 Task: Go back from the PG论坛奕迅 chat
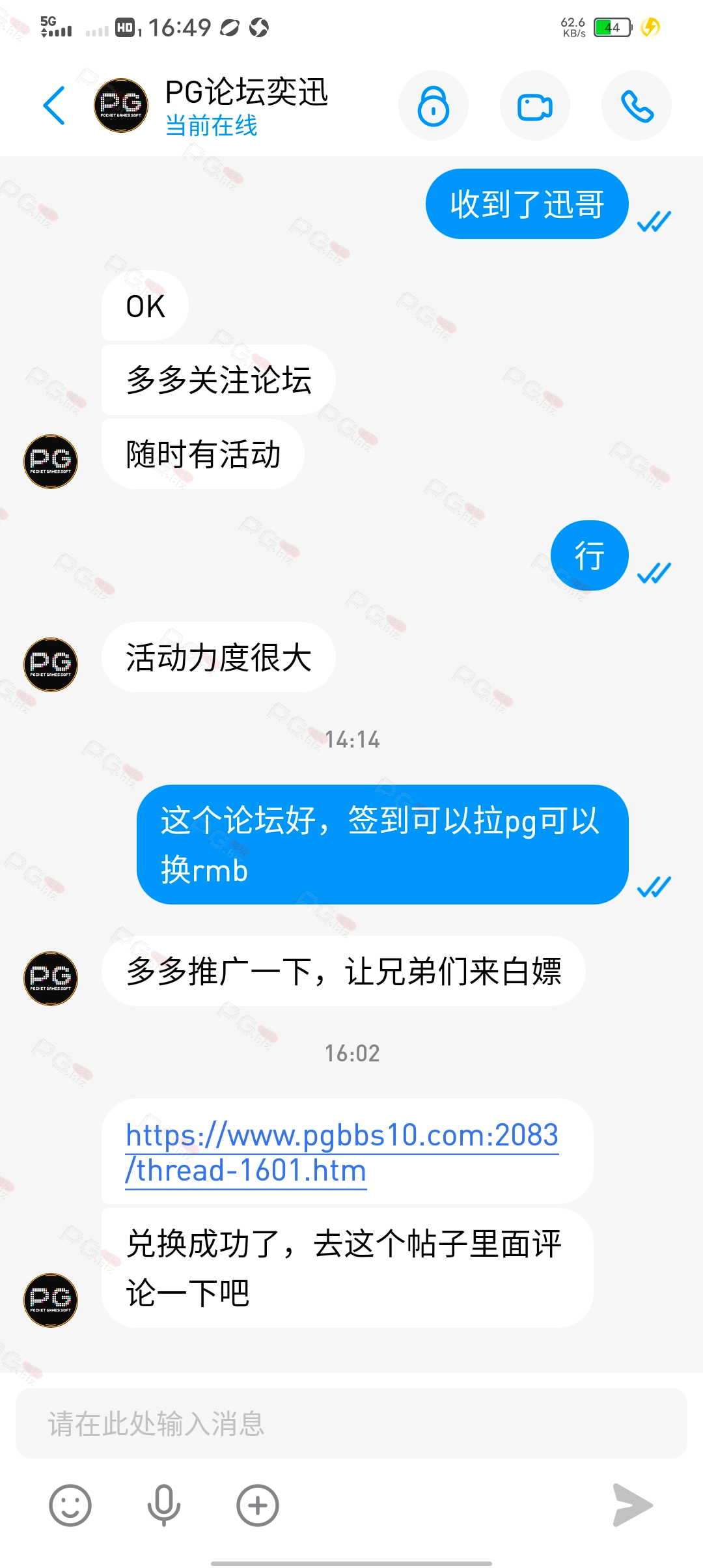[x=55, y=105]
